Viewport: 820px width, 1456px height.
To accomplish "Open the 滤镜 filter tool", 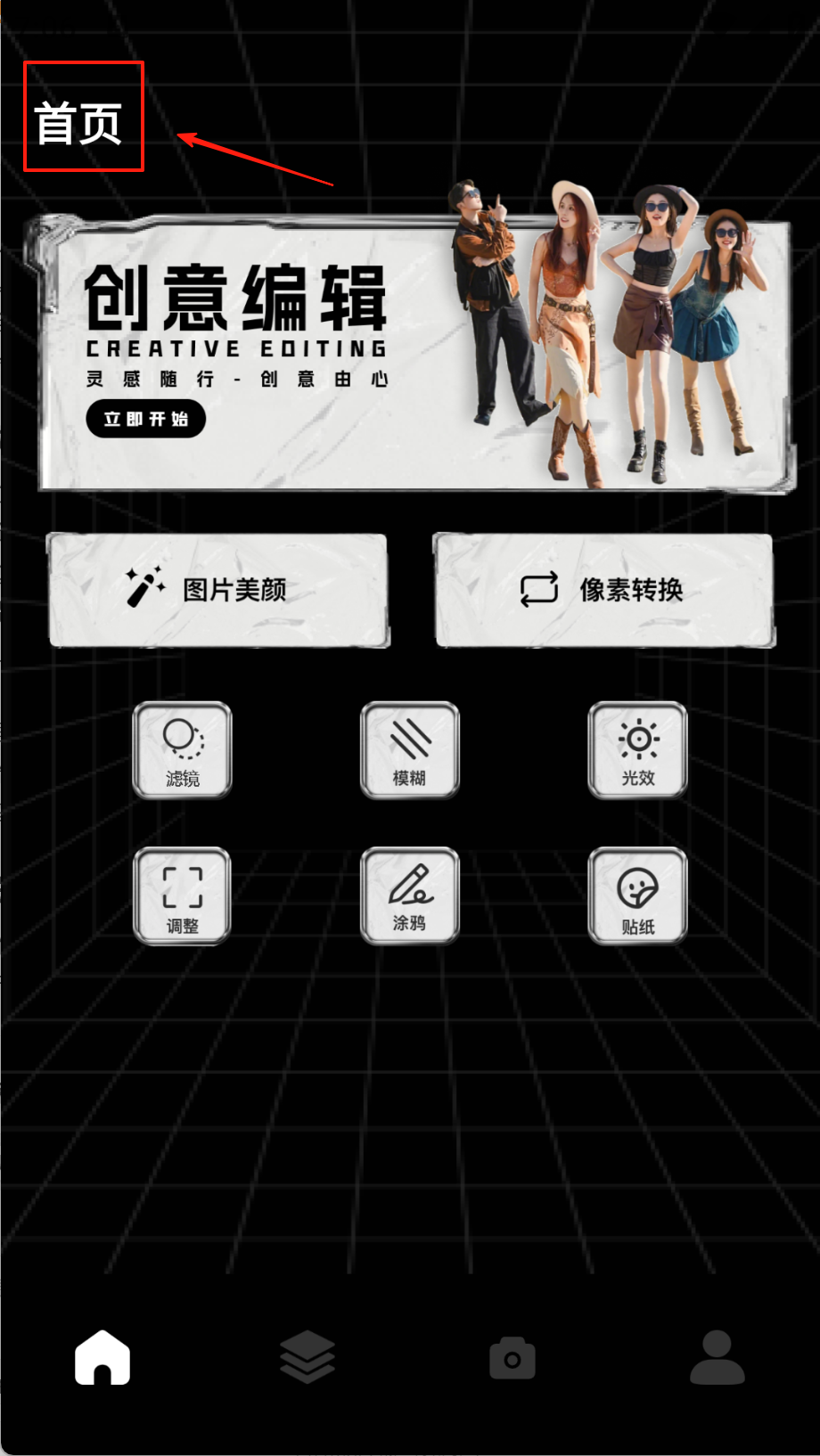I will [183, 750].
